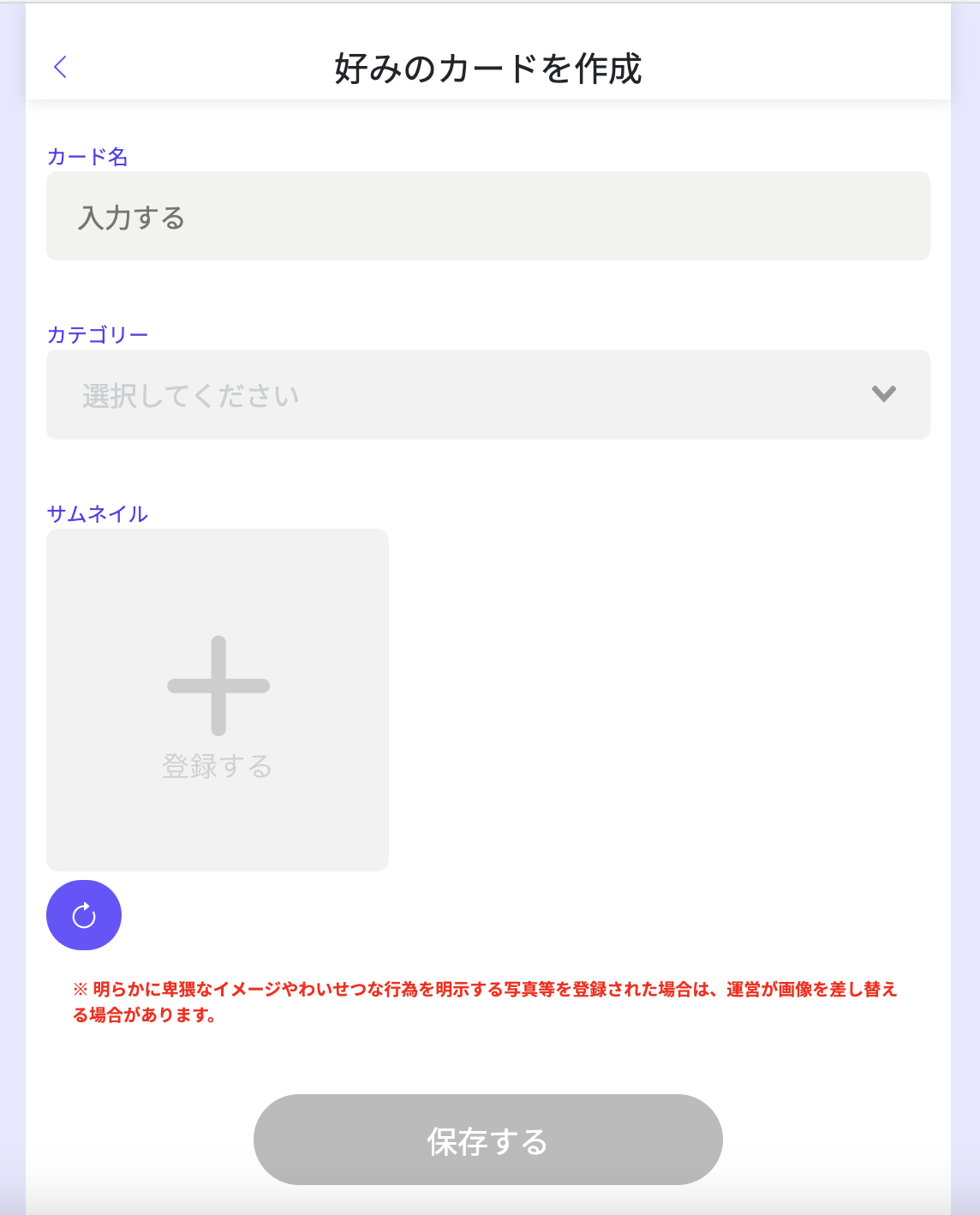Viewport: 980px width, 1215px height.
Task: Click the back arrow beside the title
Action: (60, 67)
